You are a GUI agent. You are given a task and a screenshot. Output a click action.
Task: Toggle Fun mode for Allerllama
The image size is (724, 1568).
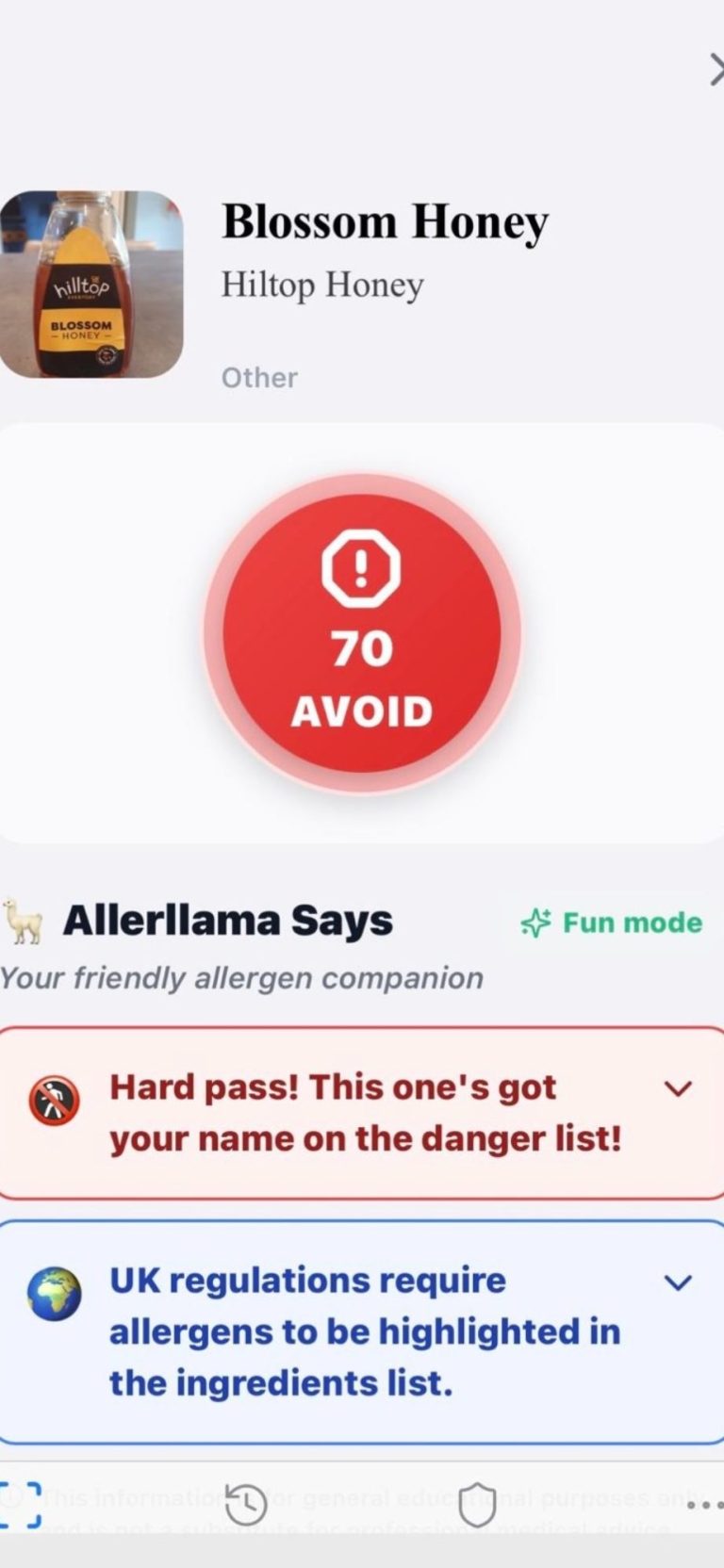(613, 923)
